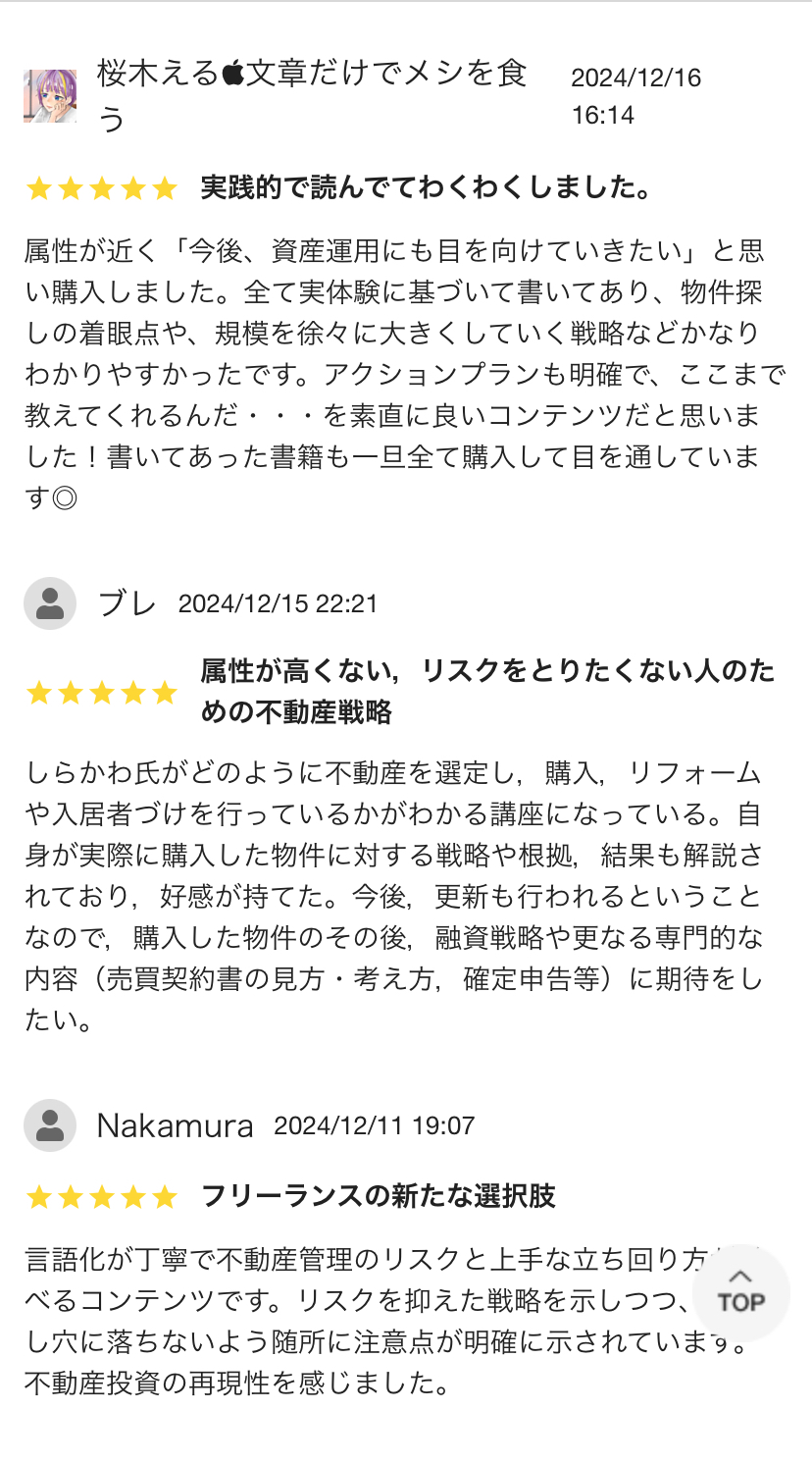Open reviewer ブレ's profile avatar
The width and height of the screenshot is (812, 1462).
pyautogui.click(x=50, y=603)
